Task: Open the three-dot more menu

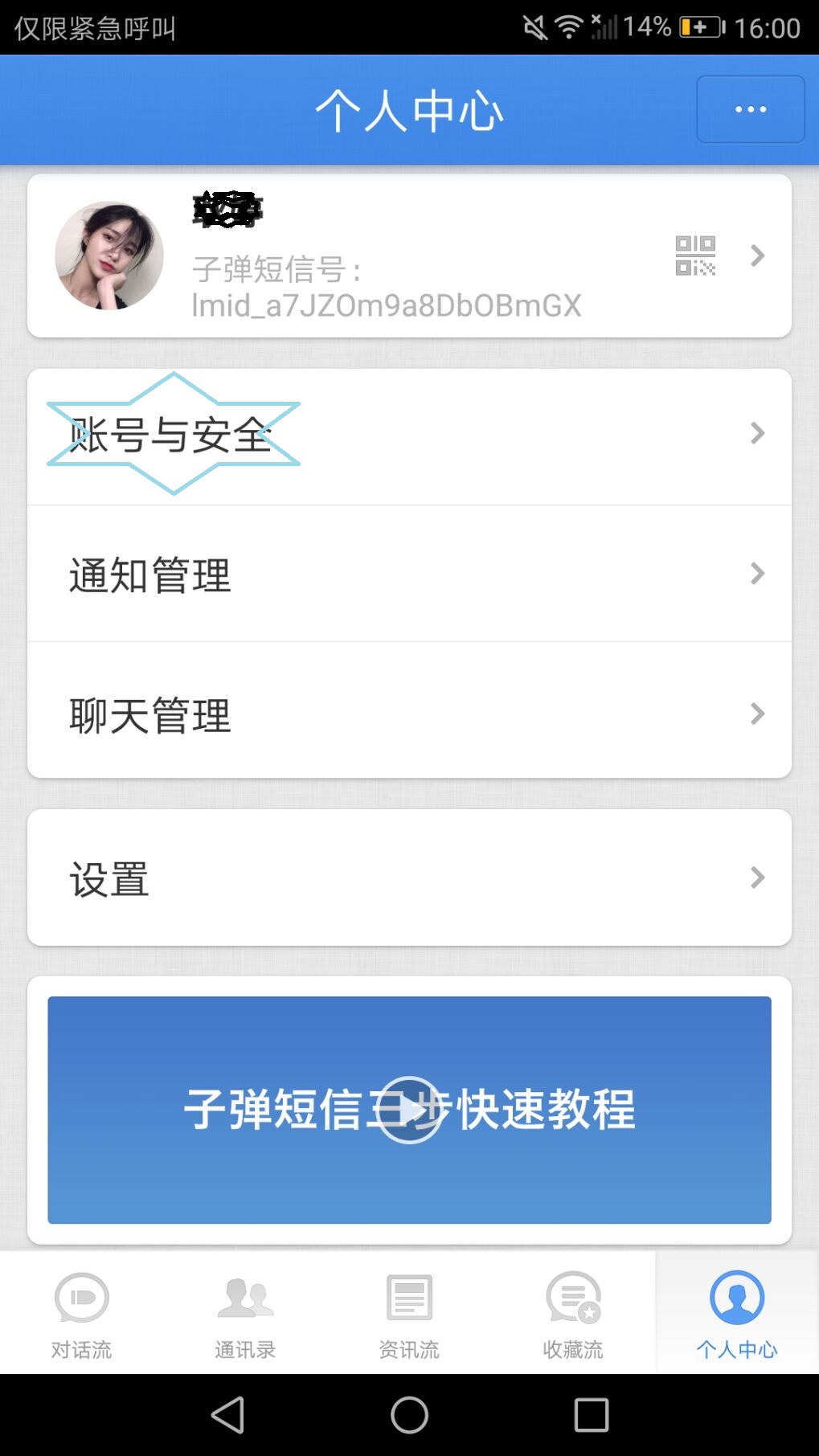Action: 750,109
